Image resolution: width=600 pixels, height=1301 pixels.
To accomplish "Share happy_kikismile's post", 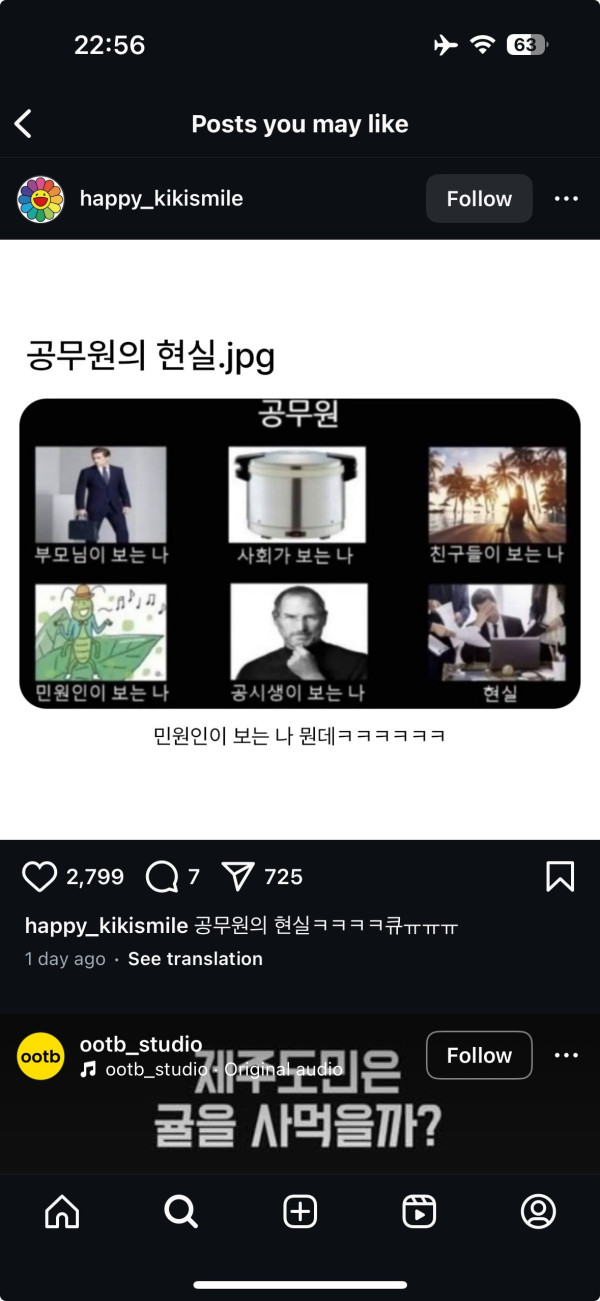I will 238,877.
